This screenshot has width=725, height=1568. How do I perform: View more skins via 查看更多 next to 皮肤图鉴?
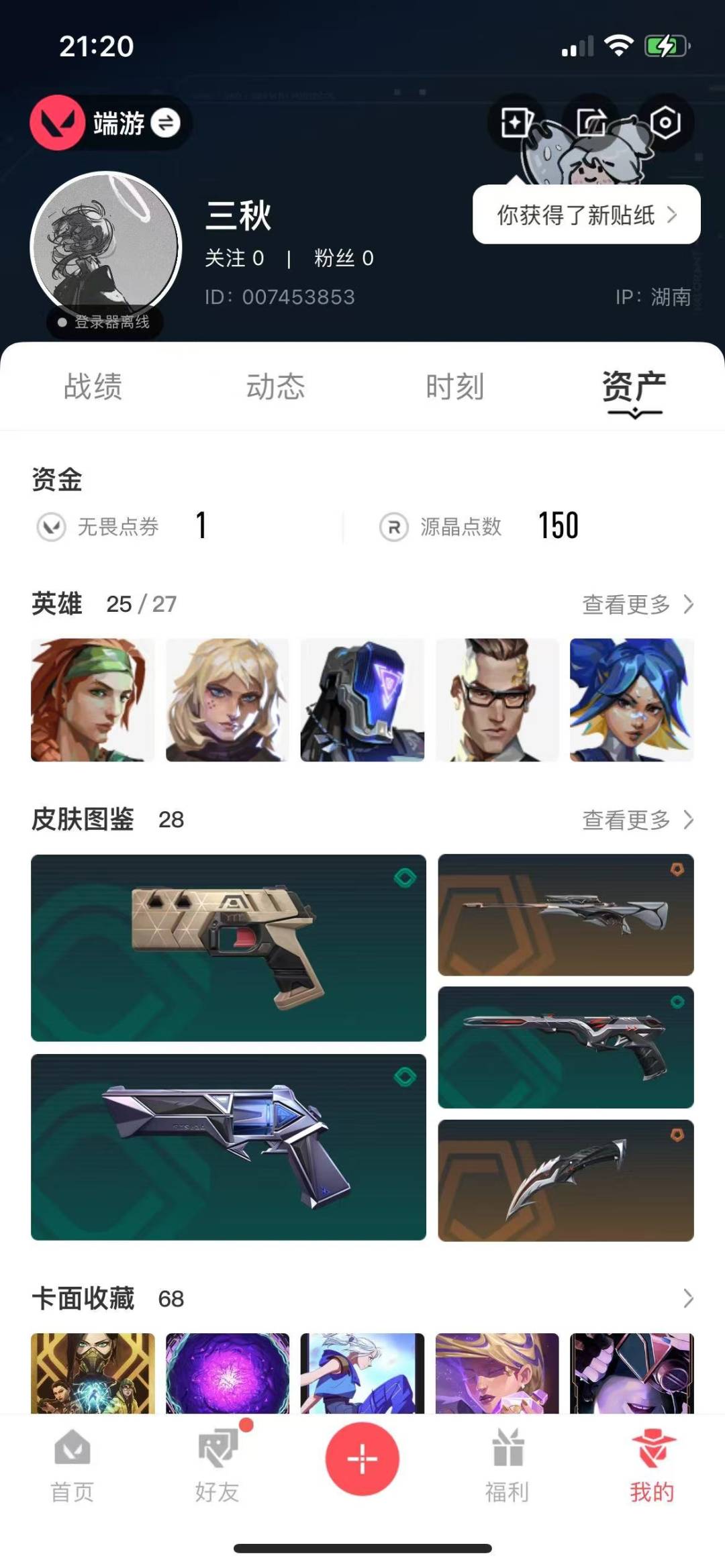click(638, 819)
